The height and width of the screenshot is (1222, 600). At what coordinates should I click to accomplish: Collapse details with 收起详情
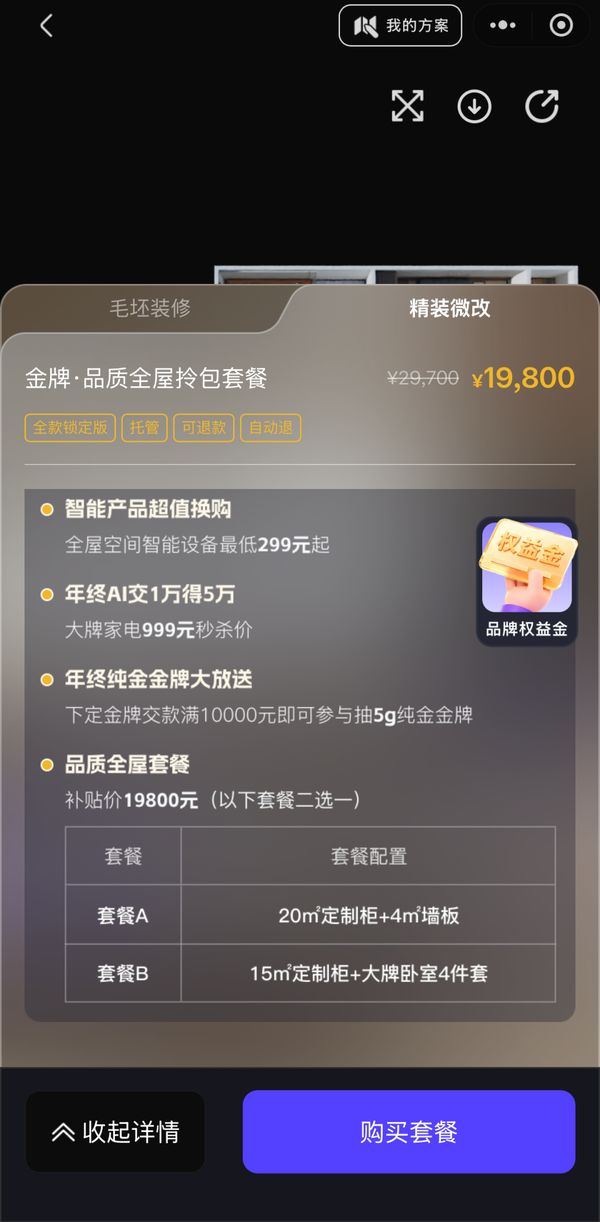point(115,1132)
